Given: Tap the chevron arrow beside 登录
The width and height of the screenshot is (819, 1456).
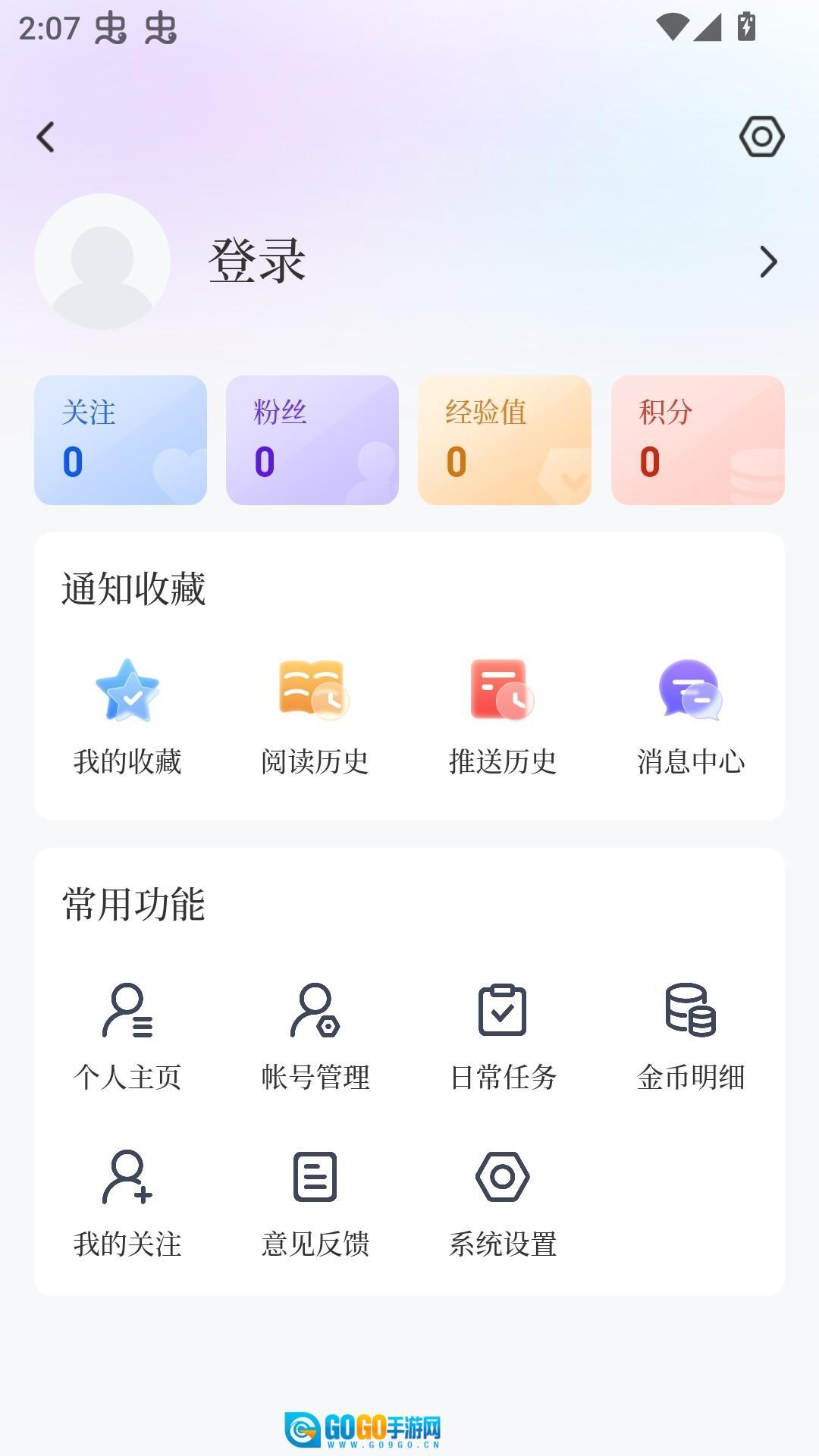Looking at the screenshot, I should point(769,262).
